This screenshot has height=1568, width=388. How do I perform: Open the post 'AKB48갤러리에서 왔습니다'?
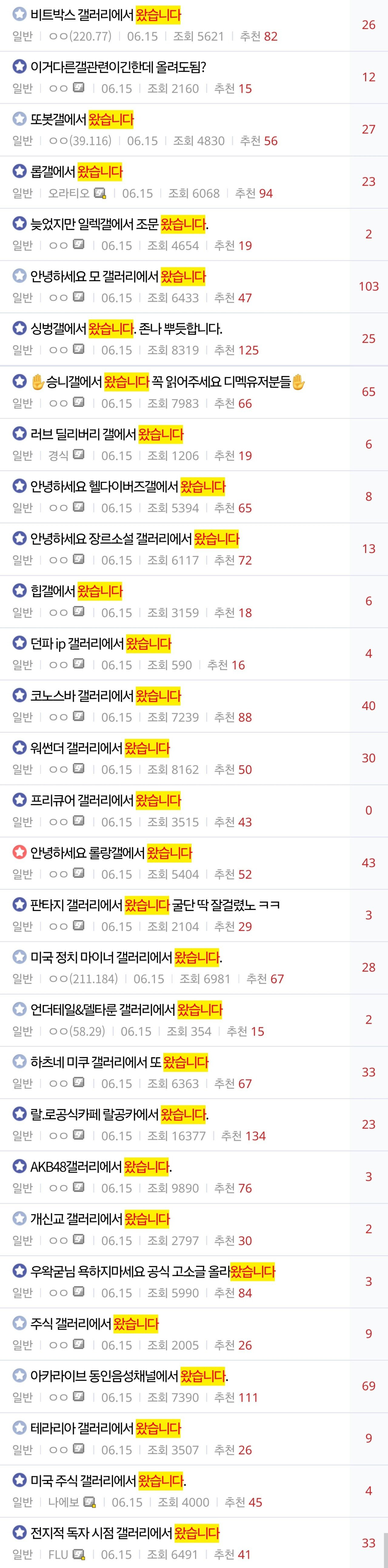coord(100,1167)
